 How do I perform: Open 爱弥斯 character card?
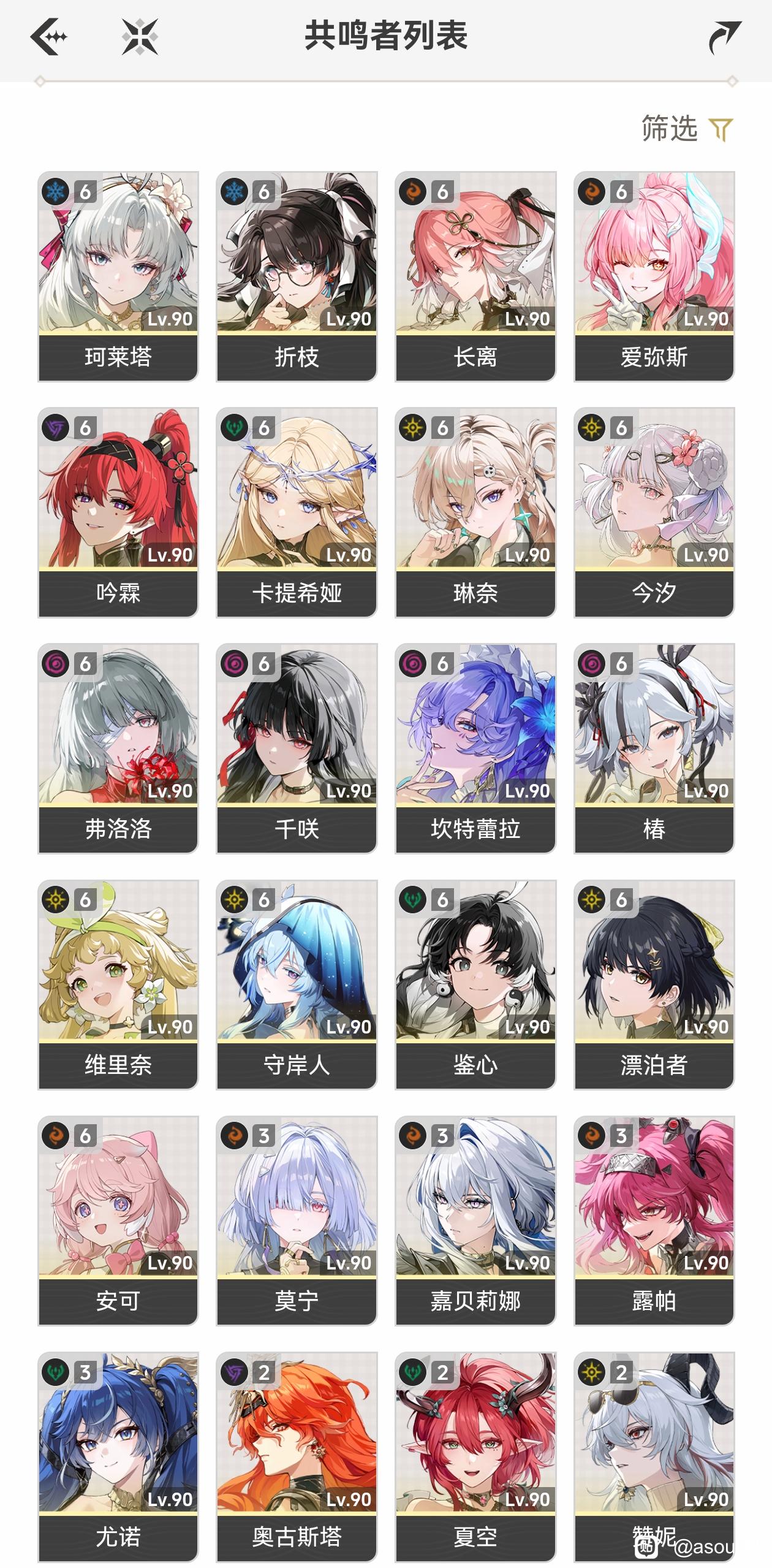[654, 276]
